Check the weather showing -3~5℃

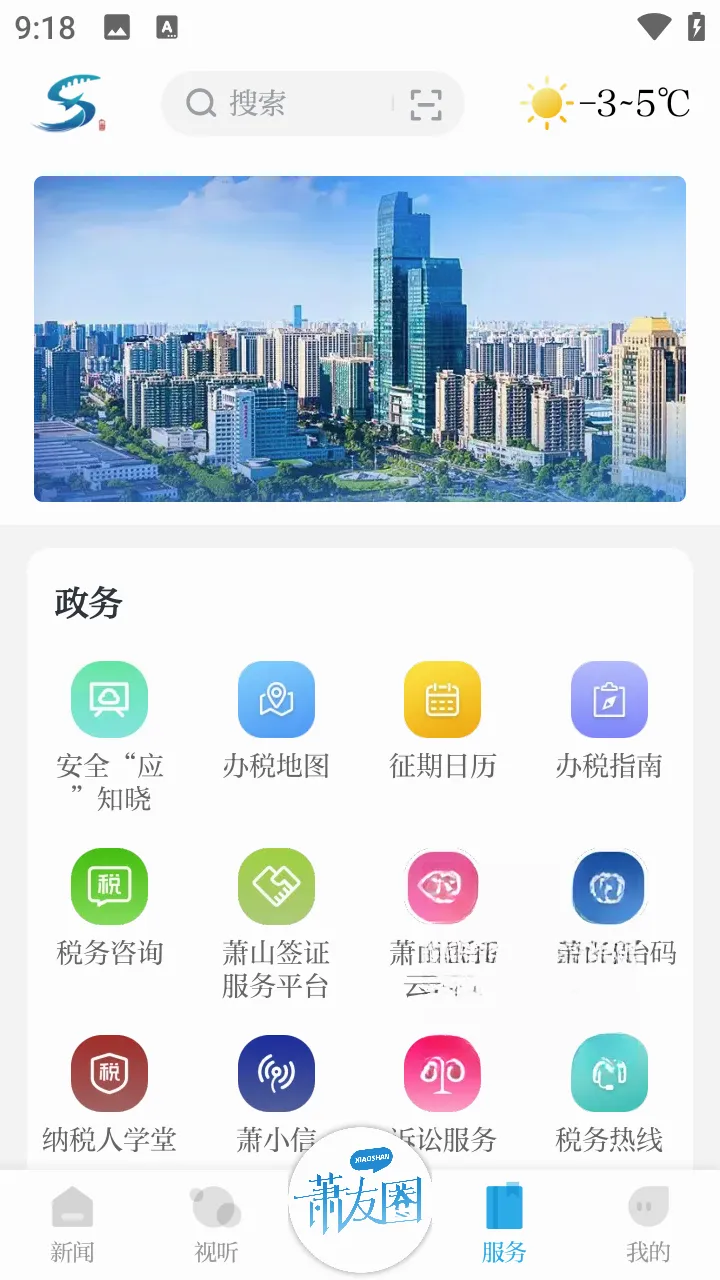coord(606,103)
